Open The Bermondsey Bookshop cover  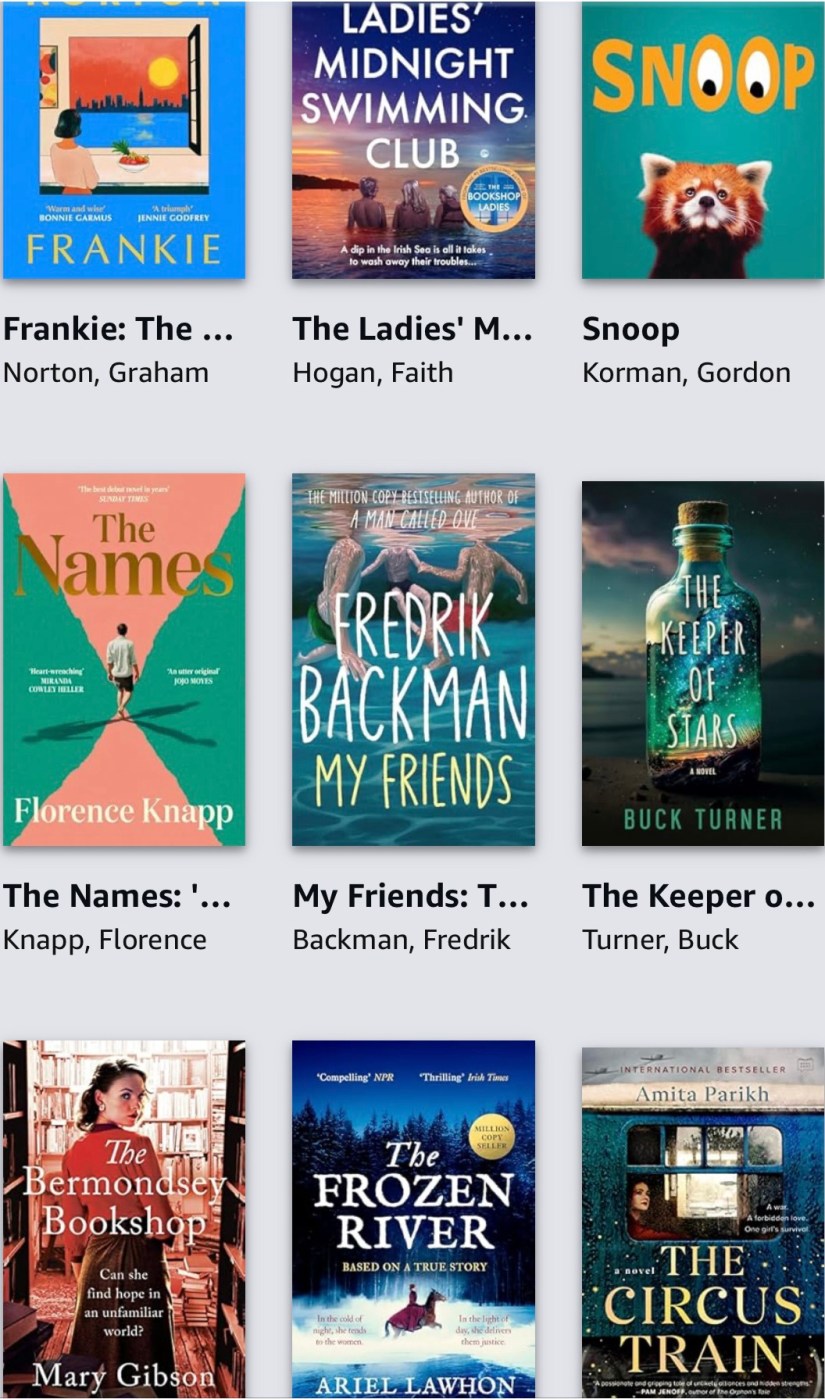(124, 1218)
